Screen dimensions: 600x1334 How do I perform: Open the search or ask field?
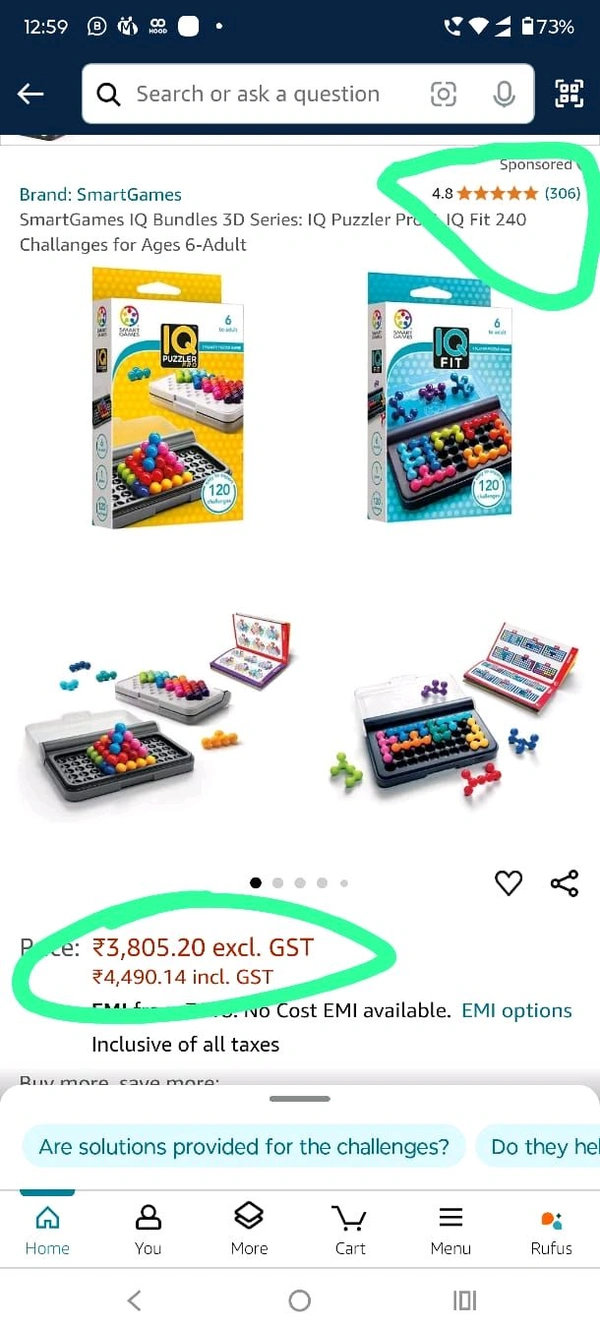tap(257, 94)
